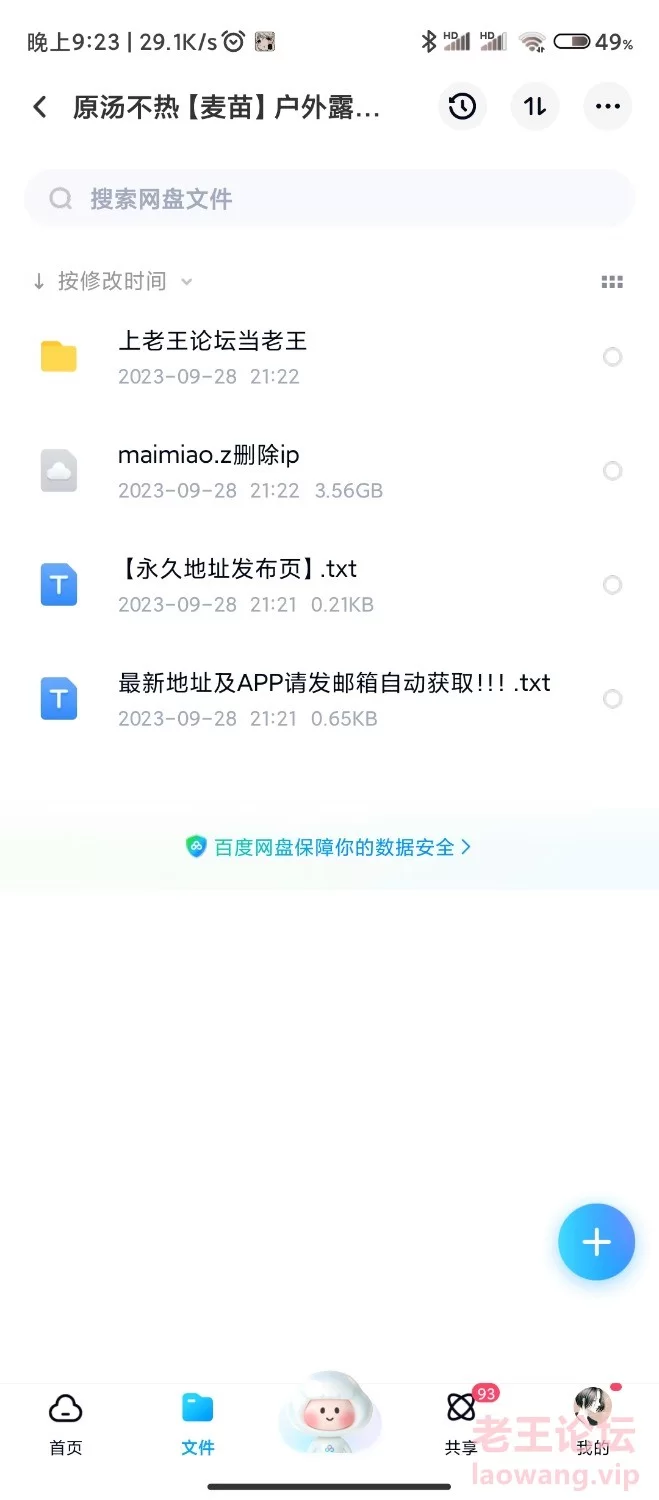Viewport: 659px width, 1500px height.
Task: Tap the 搜索网盘文件 search box
Action: (x=330, y=198)
